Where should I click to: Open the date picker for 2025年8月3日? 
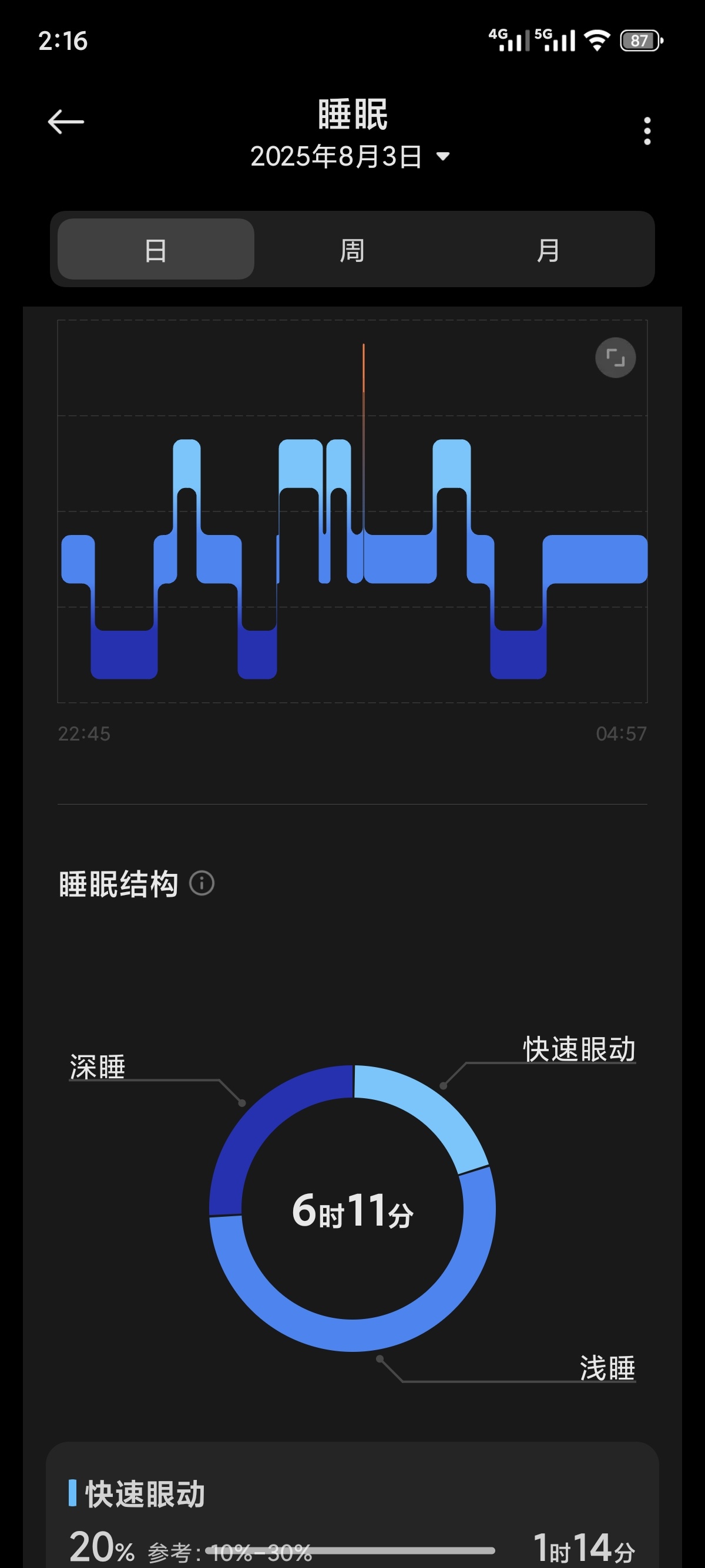350,156
